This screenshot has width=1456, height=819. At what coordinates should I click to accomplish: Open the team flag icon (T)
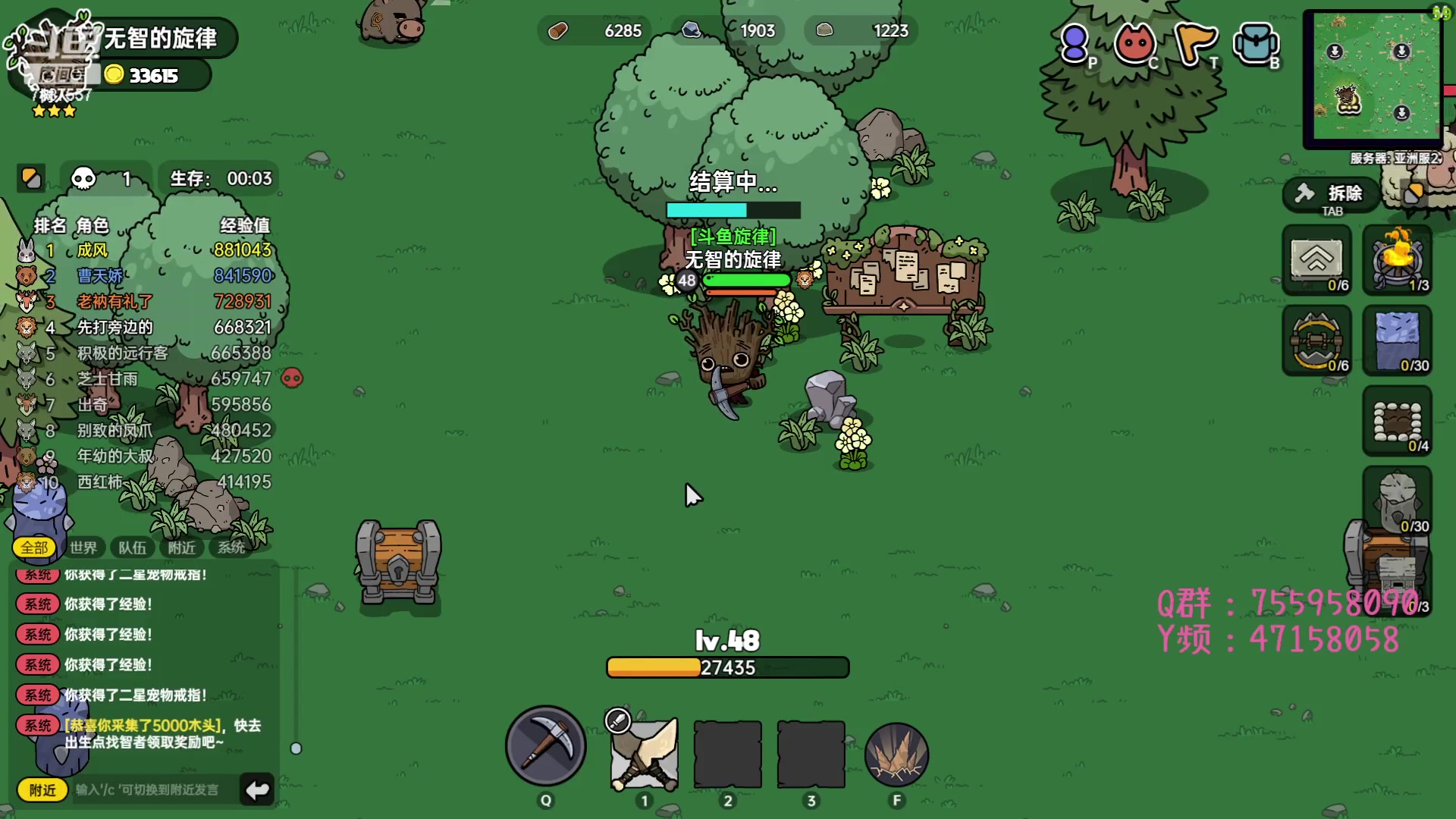tap(1195, 44)
